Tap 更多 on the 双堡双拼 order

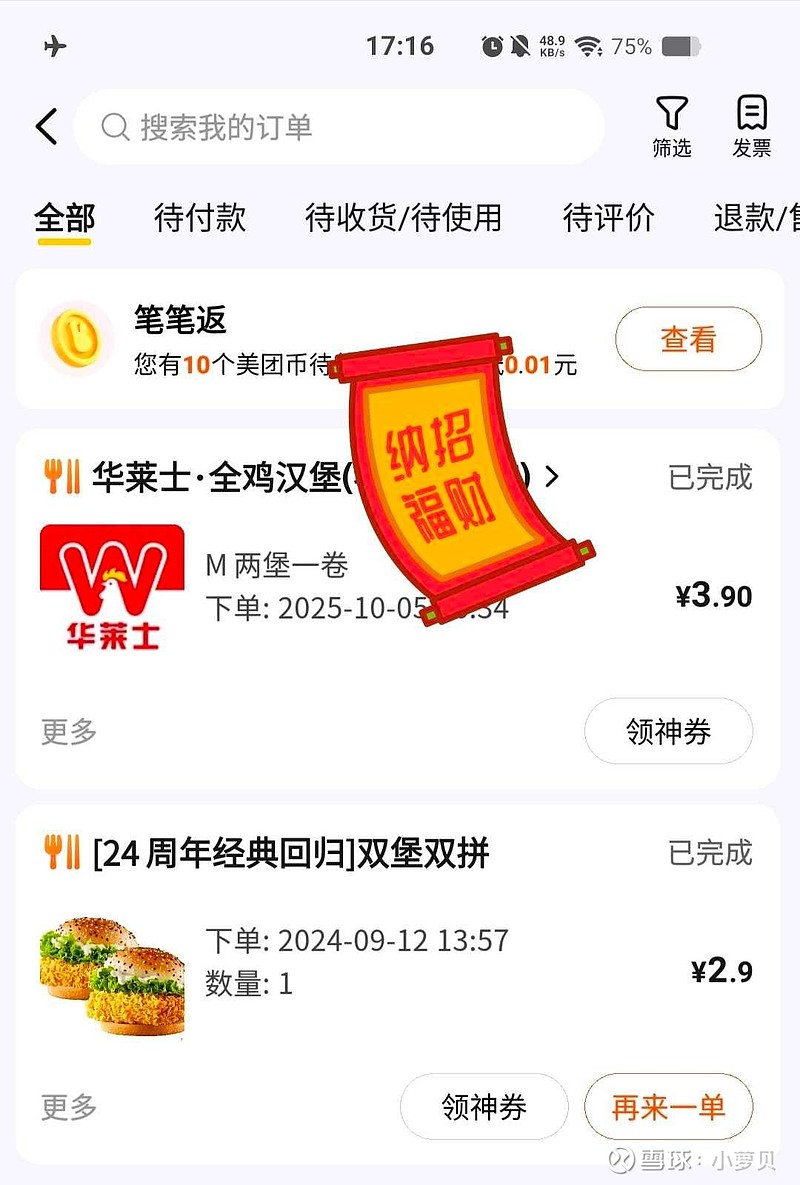pos(69,1106)
